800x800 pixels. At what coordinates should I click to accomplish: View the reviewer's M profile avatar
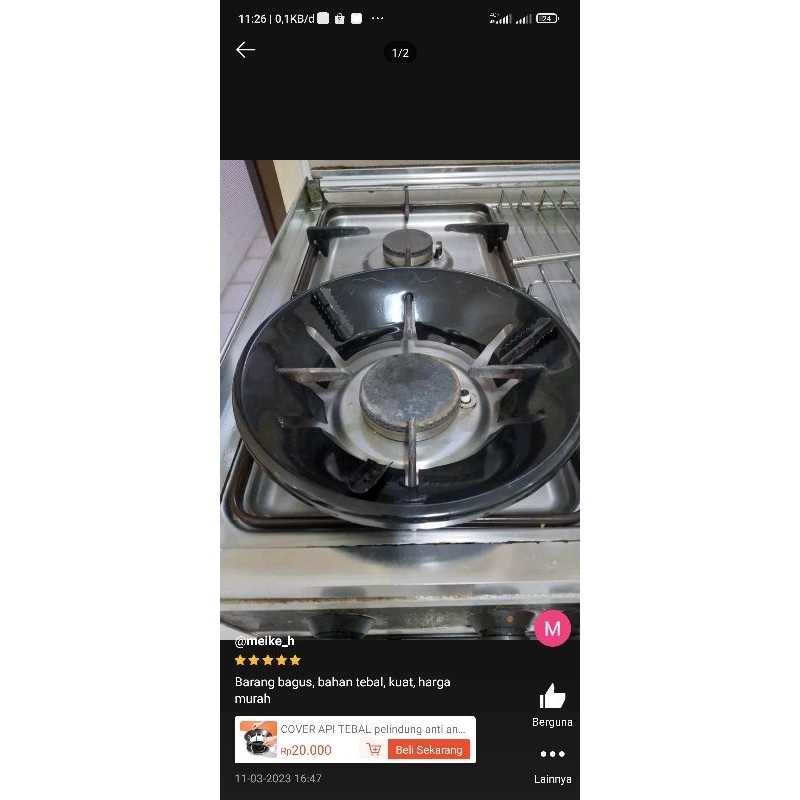click(552, 628)
